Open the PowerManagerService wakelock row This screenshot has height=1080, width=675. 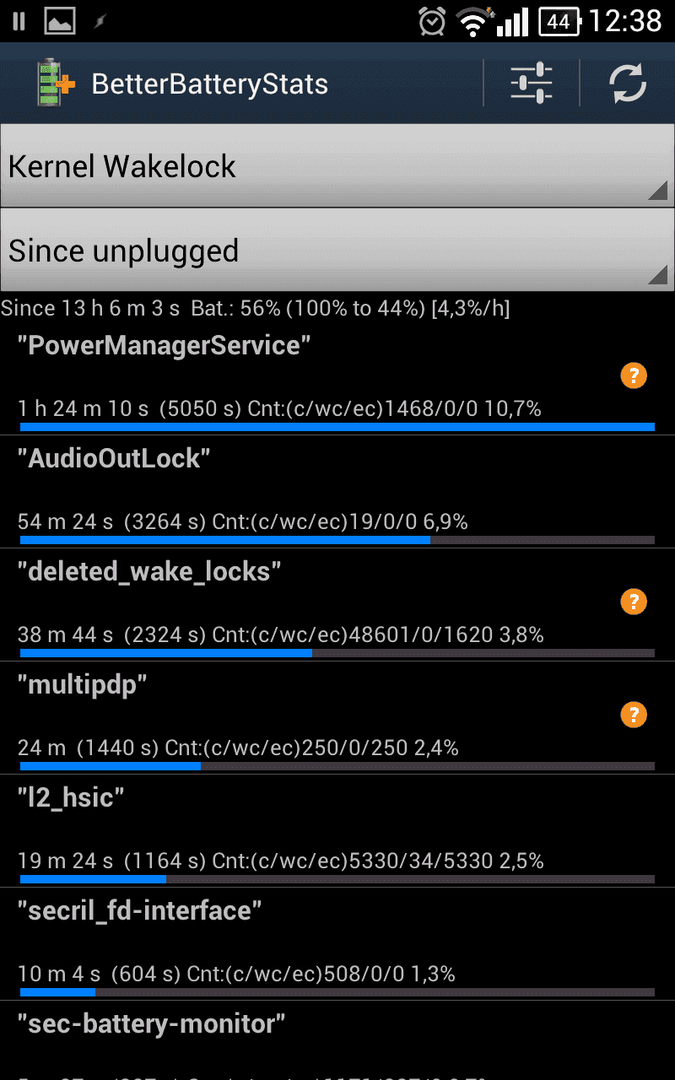[x=338, y=378]
